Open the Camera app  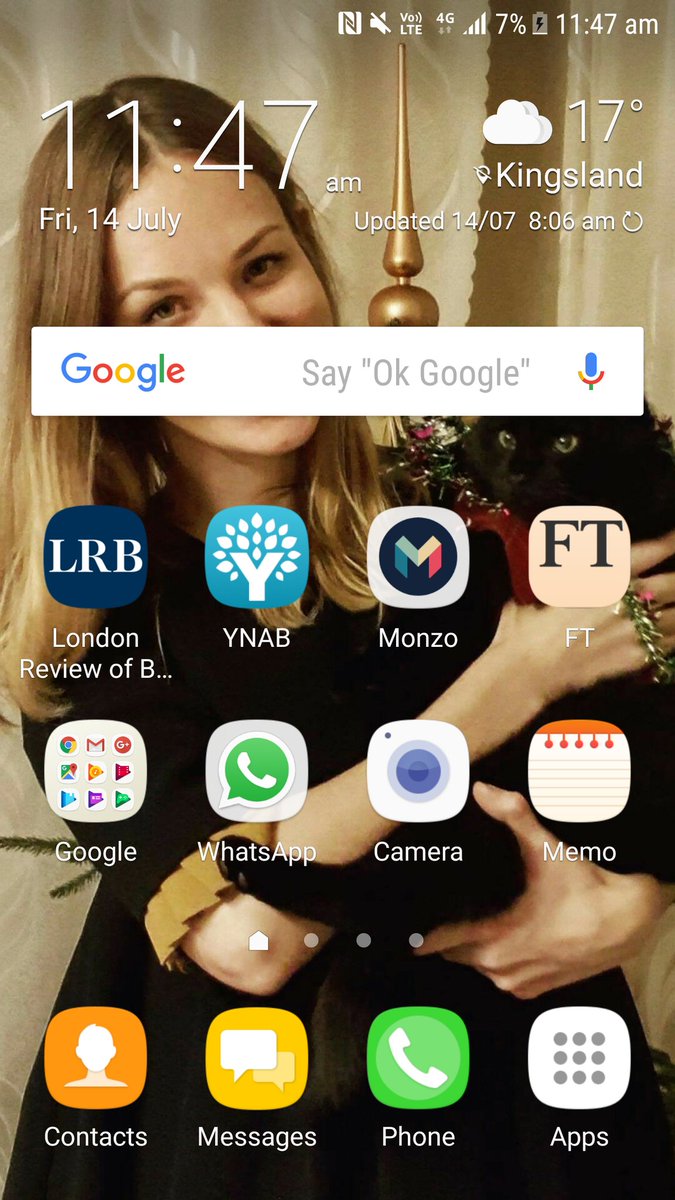418,771
